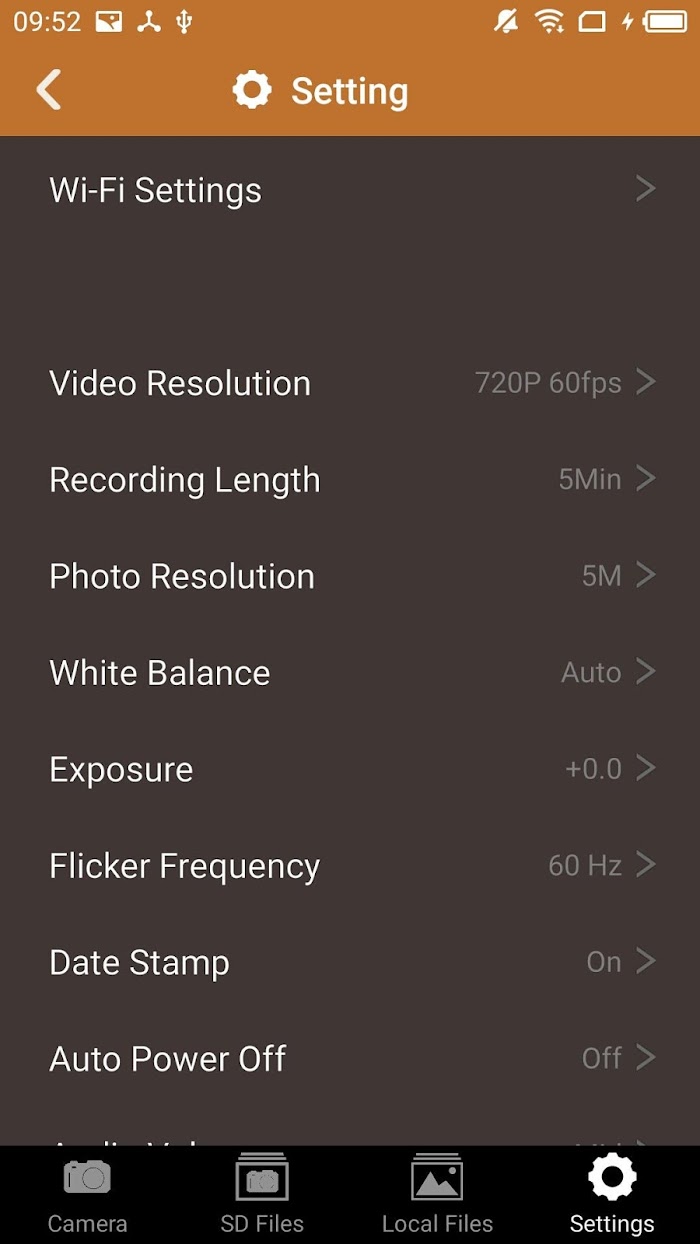700x1244 pixels.
Task: Open the Exposure setting
Action: coord(350,769)
